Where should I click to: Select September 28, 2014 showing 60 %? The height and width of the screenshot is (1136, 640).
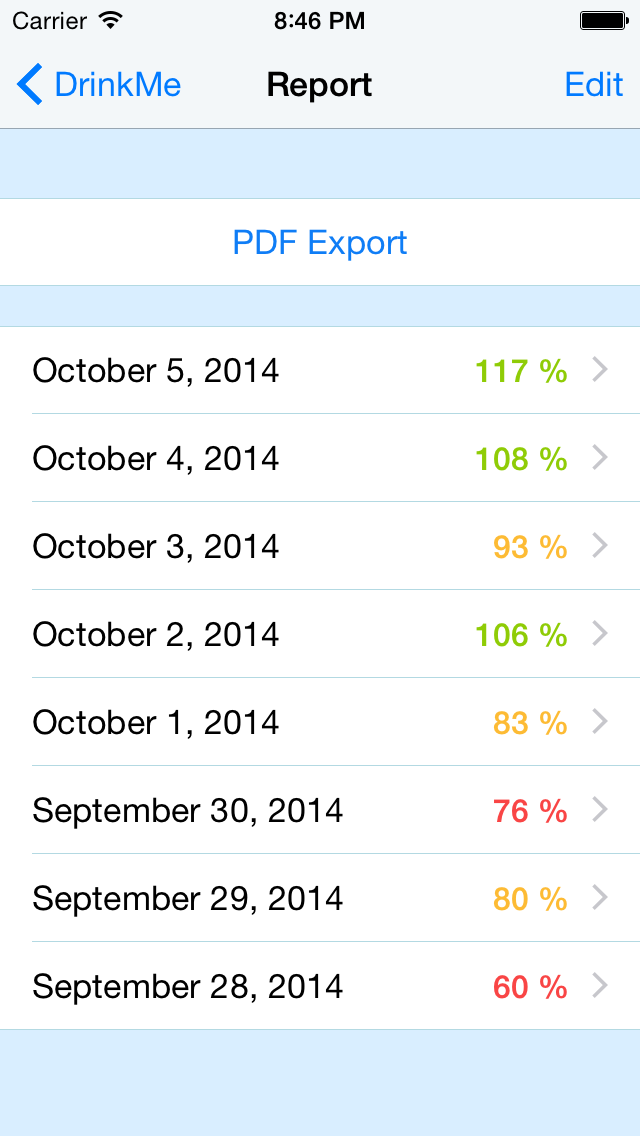[320, 985]
